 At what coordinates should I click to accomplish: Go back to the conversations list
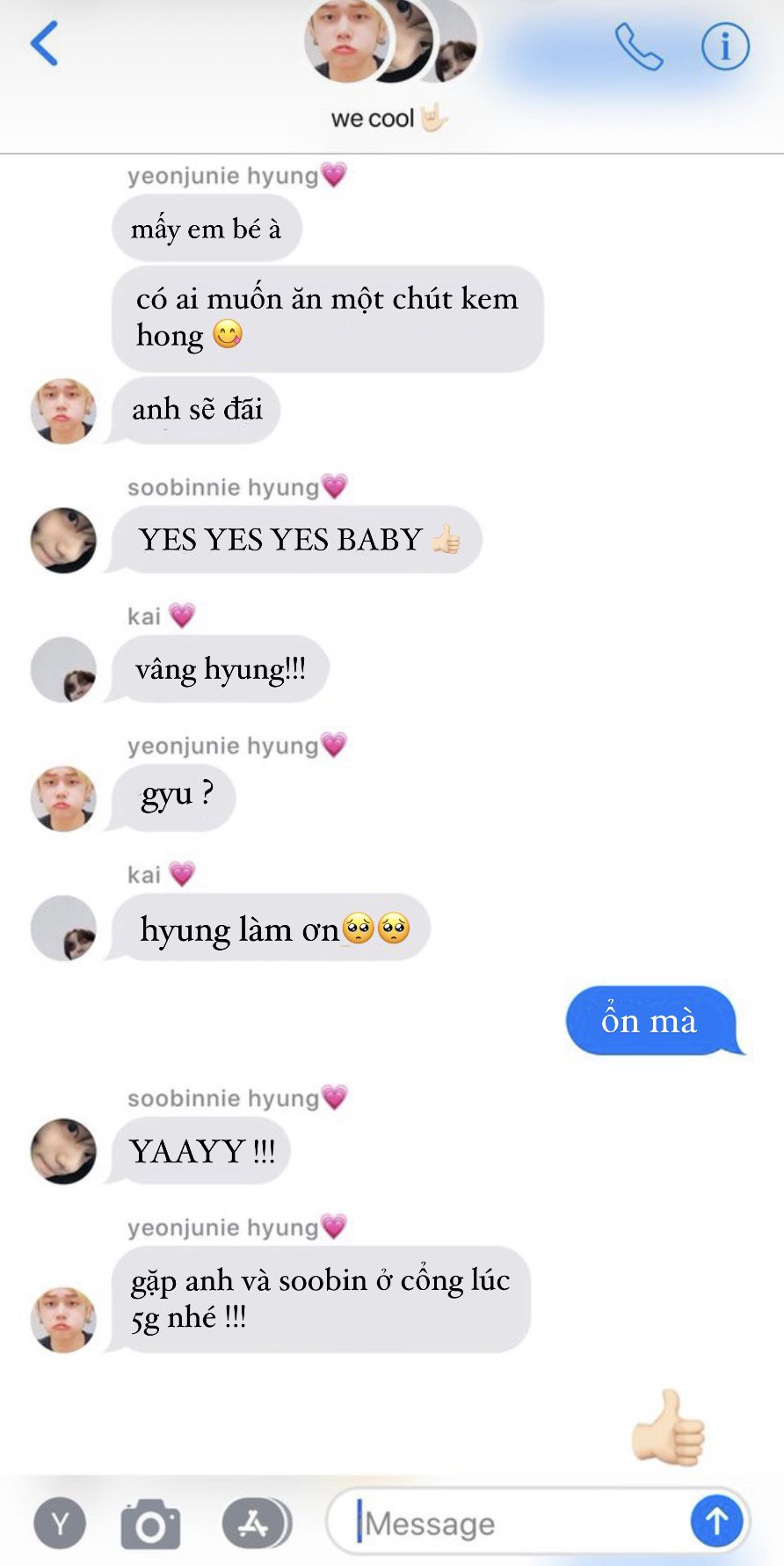tap(44, 43)
